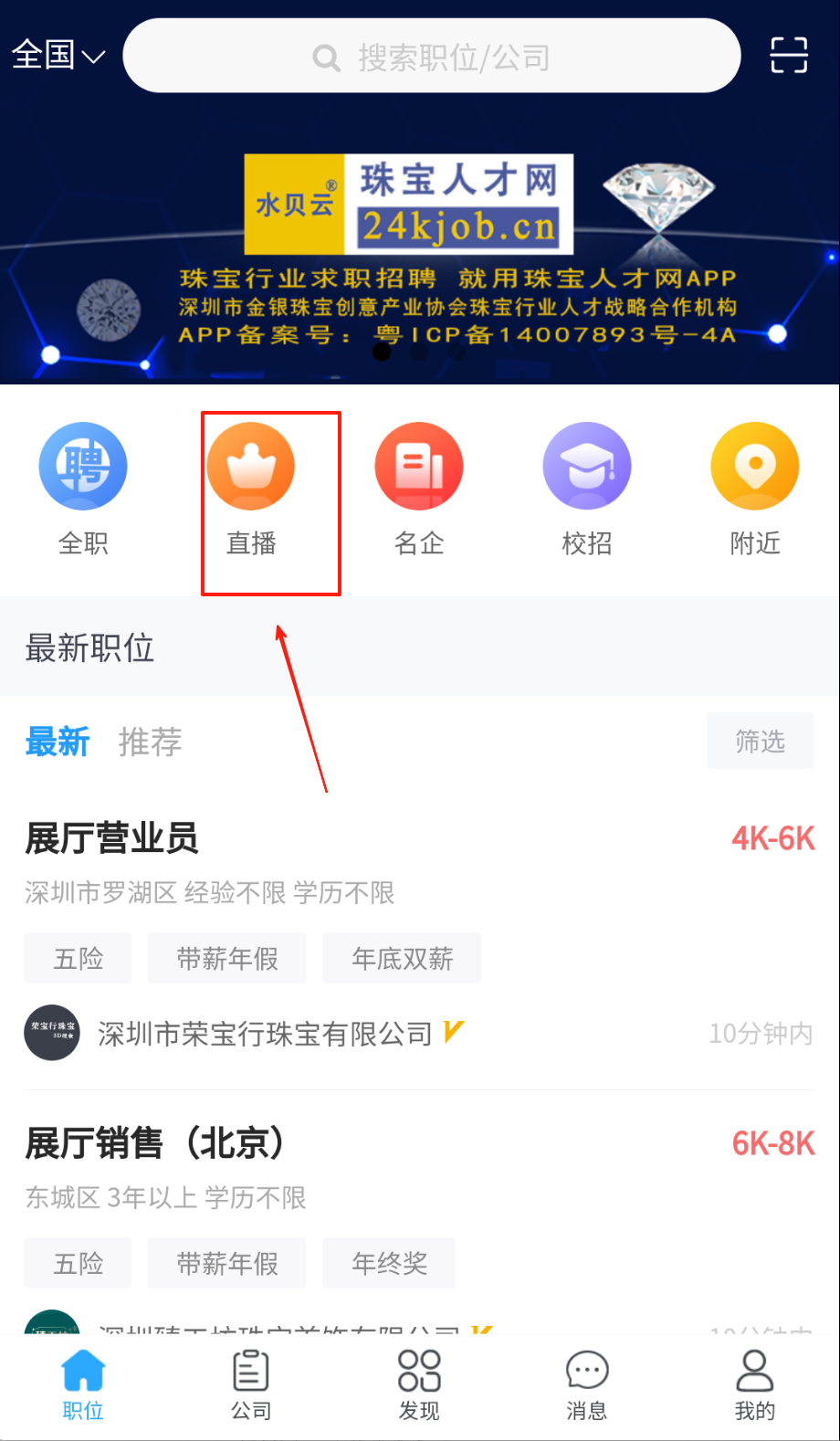Go to the 职位 bottom tab
This screenshot has height=1441, width=840.
(83, 1384)
